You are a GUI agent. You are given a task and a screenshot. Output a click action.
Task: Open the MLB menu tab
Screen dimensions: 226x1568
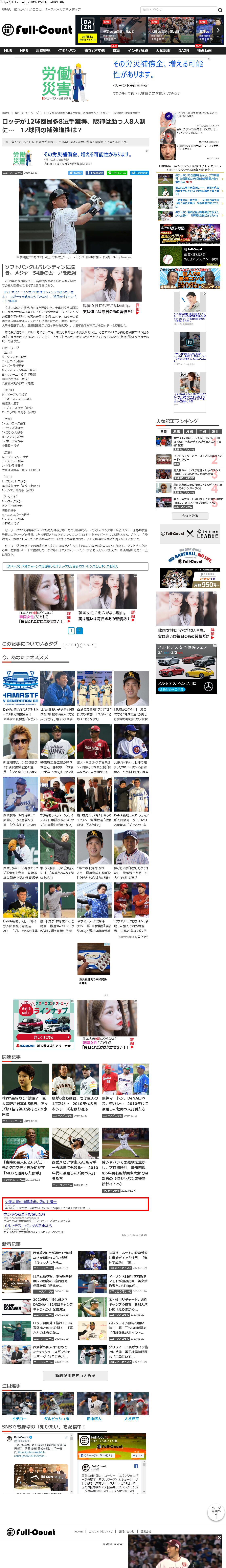point(8,50)
